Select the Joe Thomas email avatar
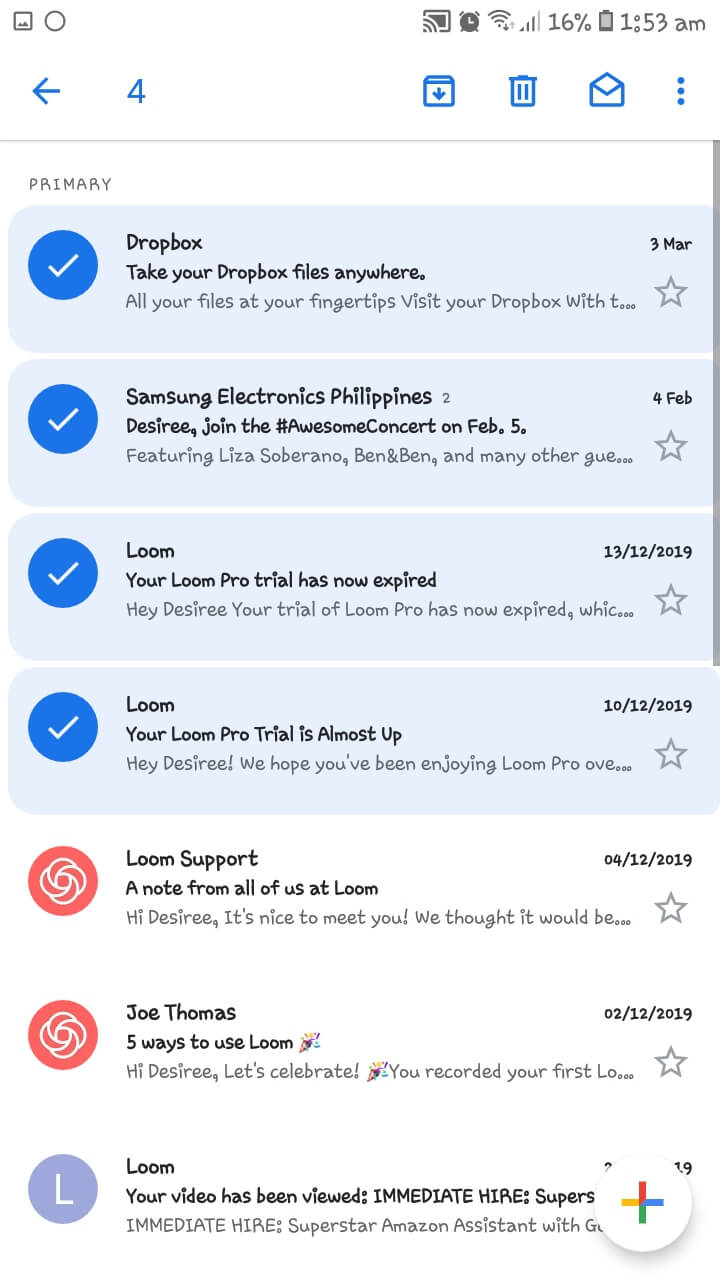The width and height of the screenshot is (720, 1280). [63, 1035]
